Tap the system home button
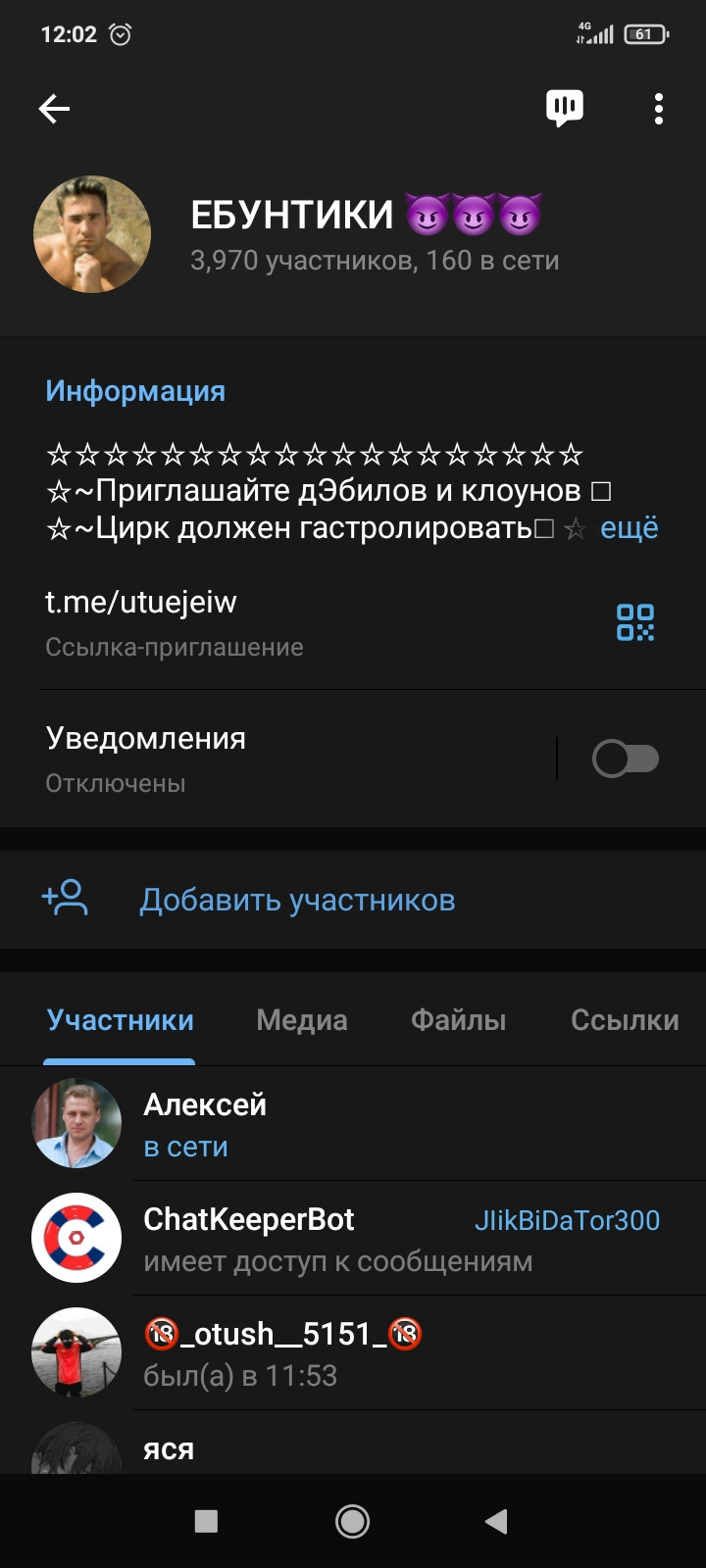This screenshot has width=706, height=1568. 352,1521
